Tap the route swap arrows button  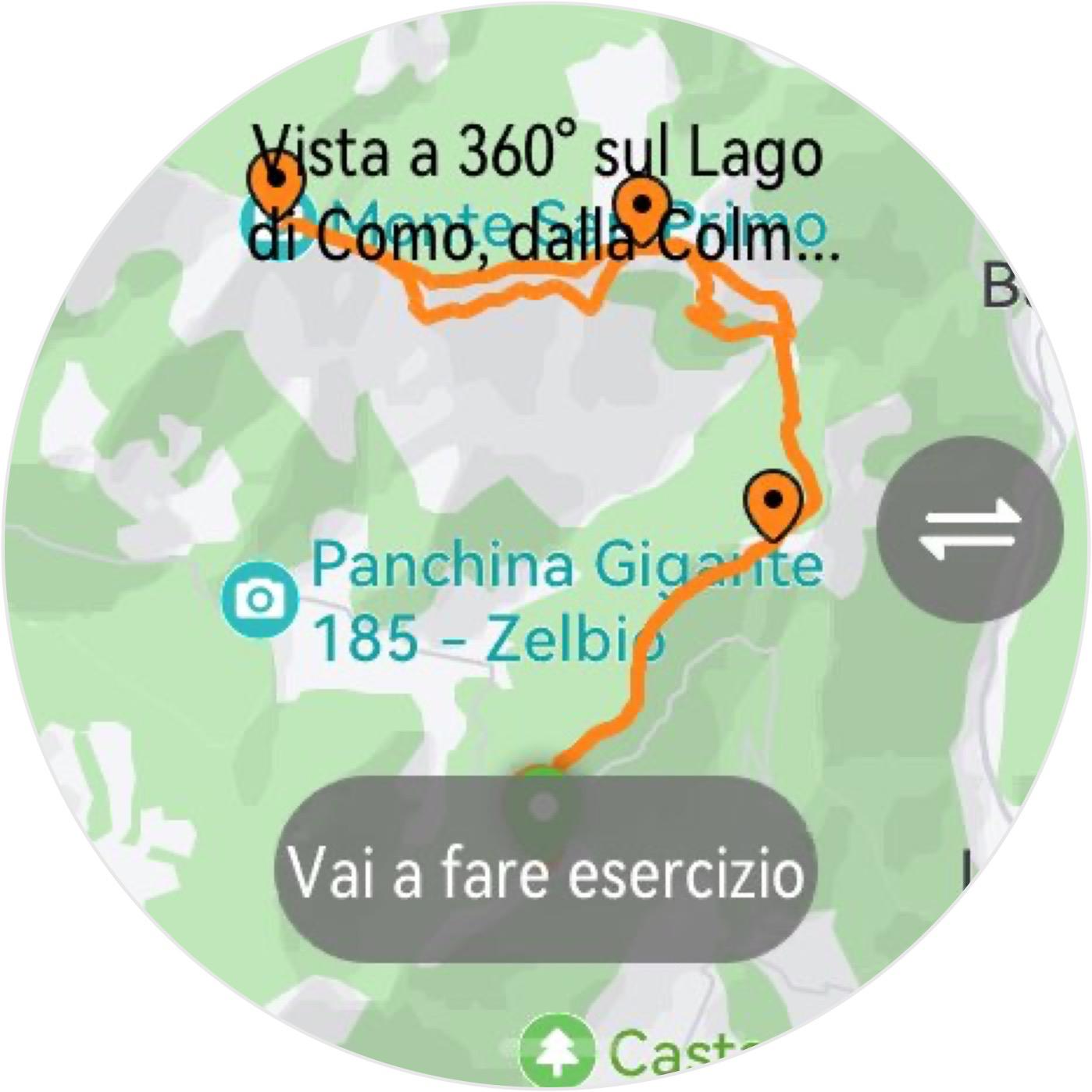click(969, 529)
